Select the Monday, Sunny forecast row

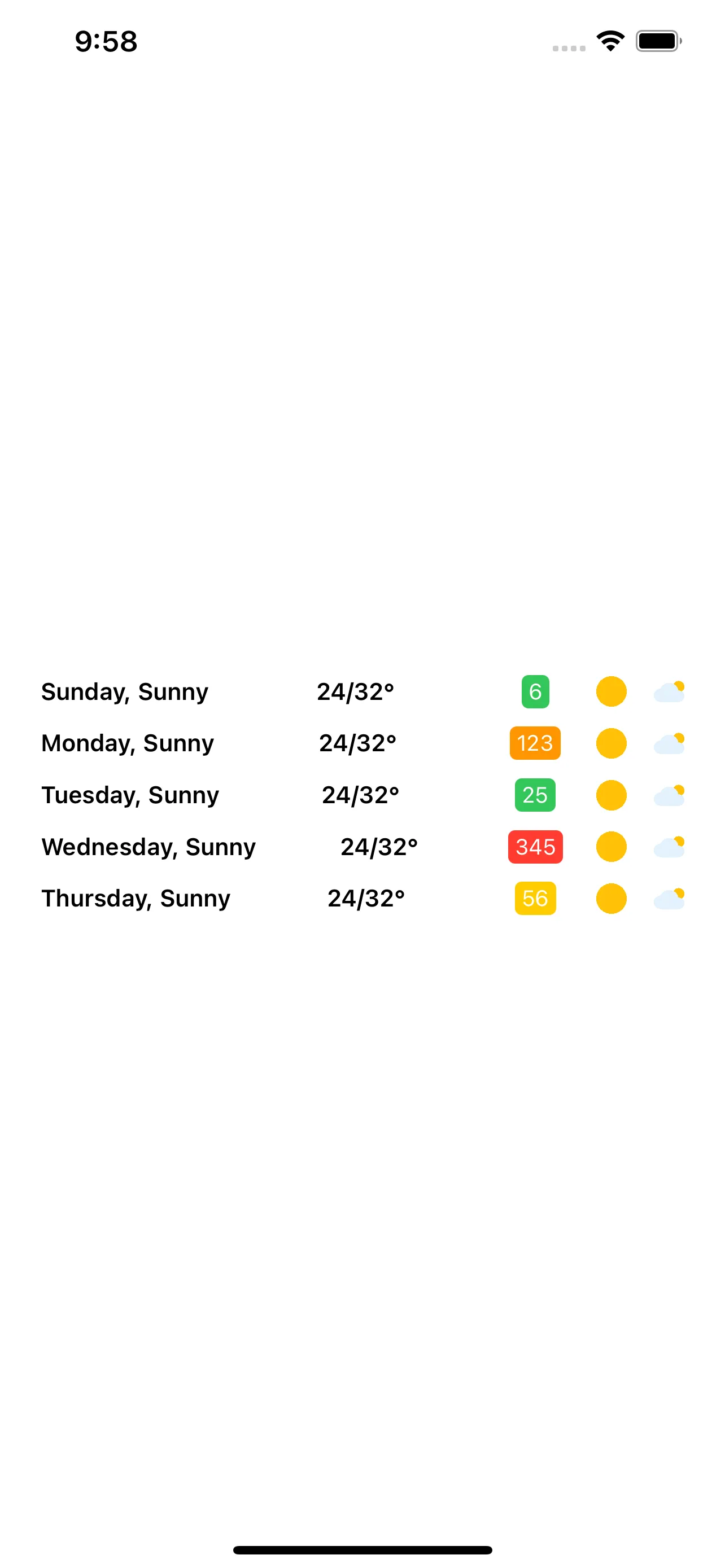tap(128, 743)
